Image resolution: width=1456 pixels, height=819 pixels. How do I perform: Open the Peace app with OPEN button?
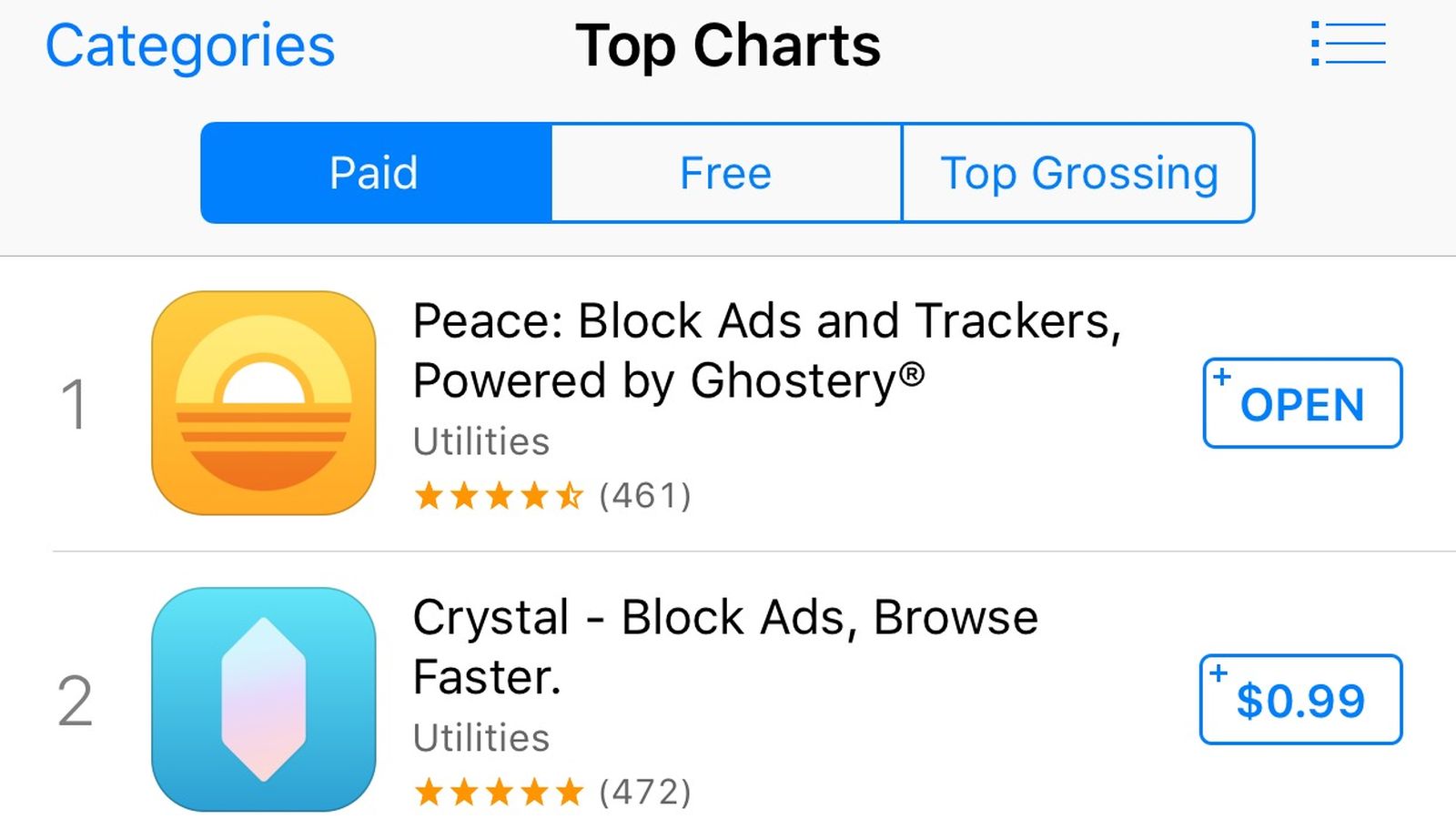(x=1302, y=403)
